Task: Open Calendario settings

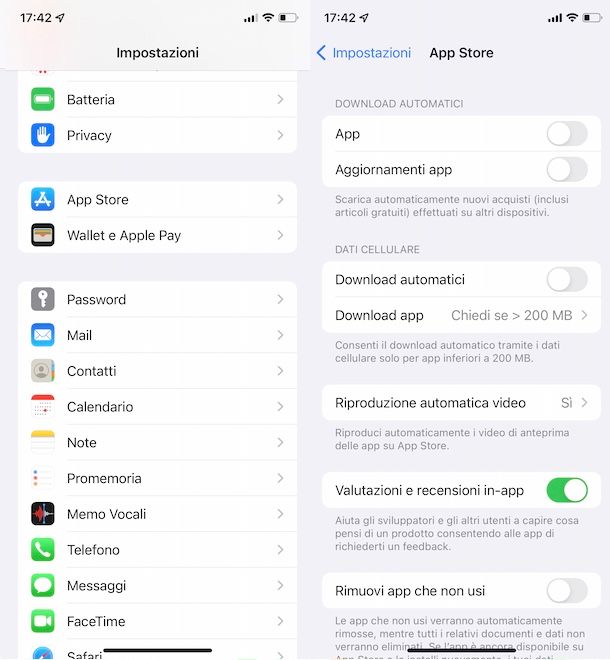Action: point(157,407)
